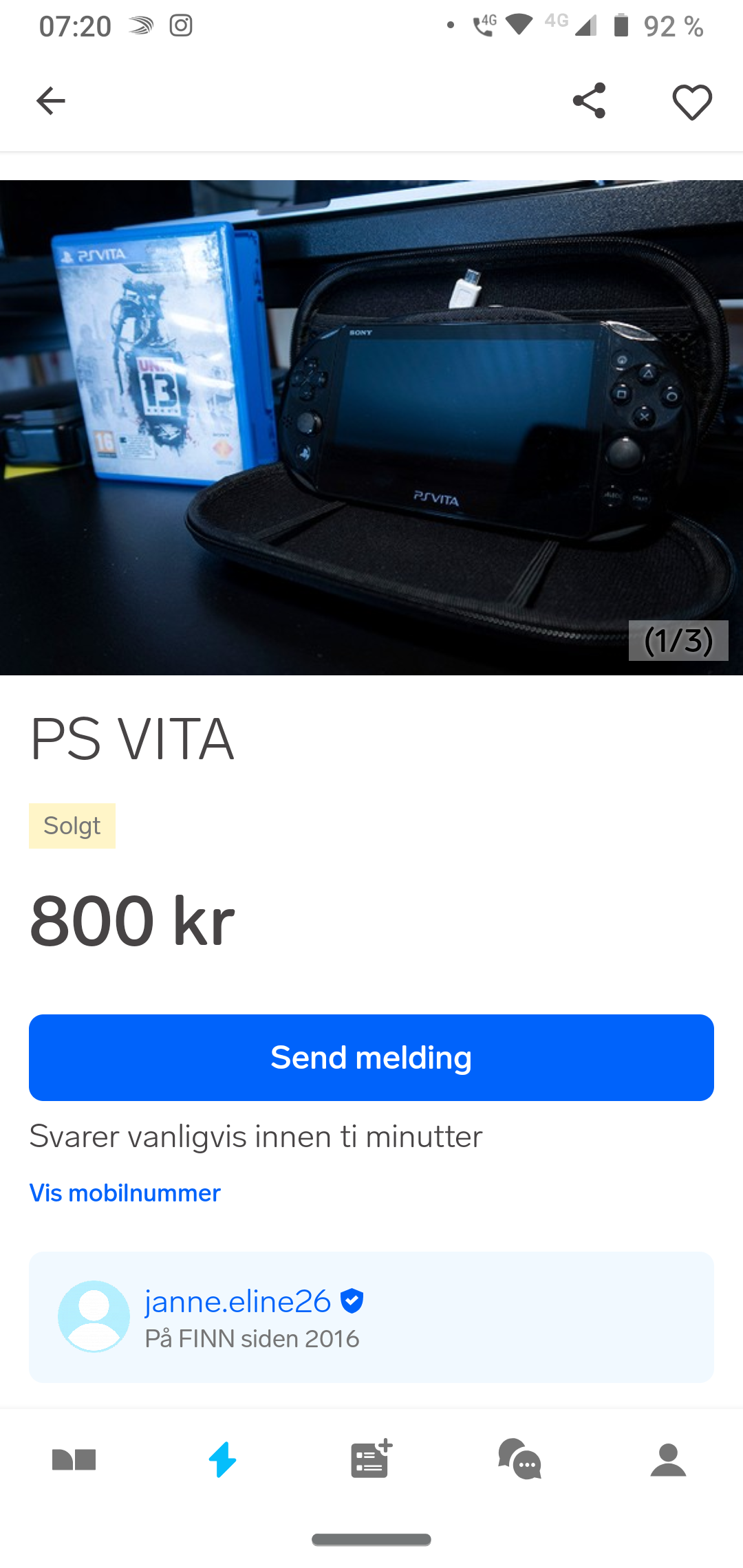The height and width of the screenshot is (1568, 743).
Task: Switch to the marketplace tab in bottom bar
Action: tap(74, 1459)
